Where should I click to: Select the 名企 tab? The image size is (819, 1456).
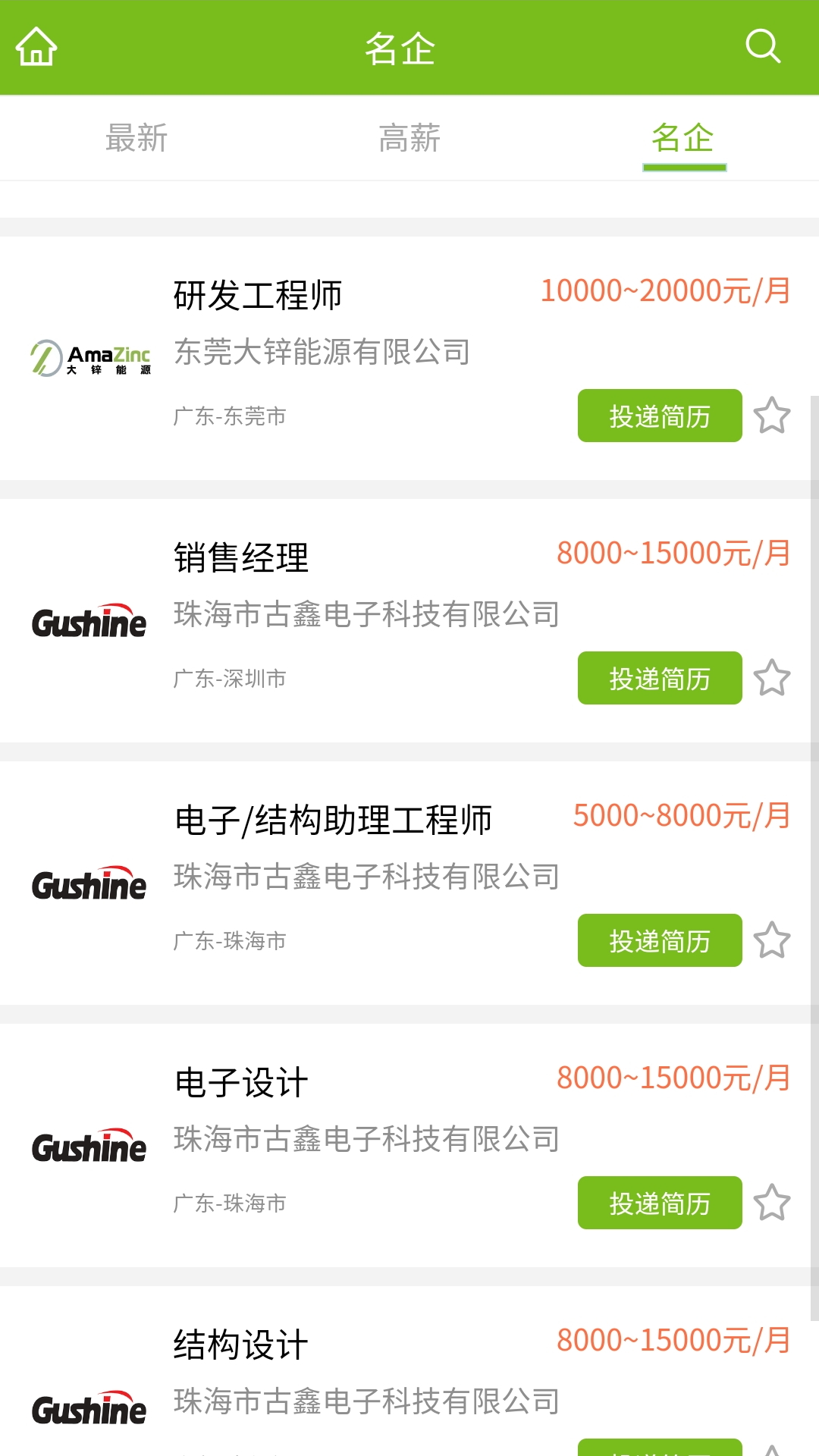[x=683, y=137]
